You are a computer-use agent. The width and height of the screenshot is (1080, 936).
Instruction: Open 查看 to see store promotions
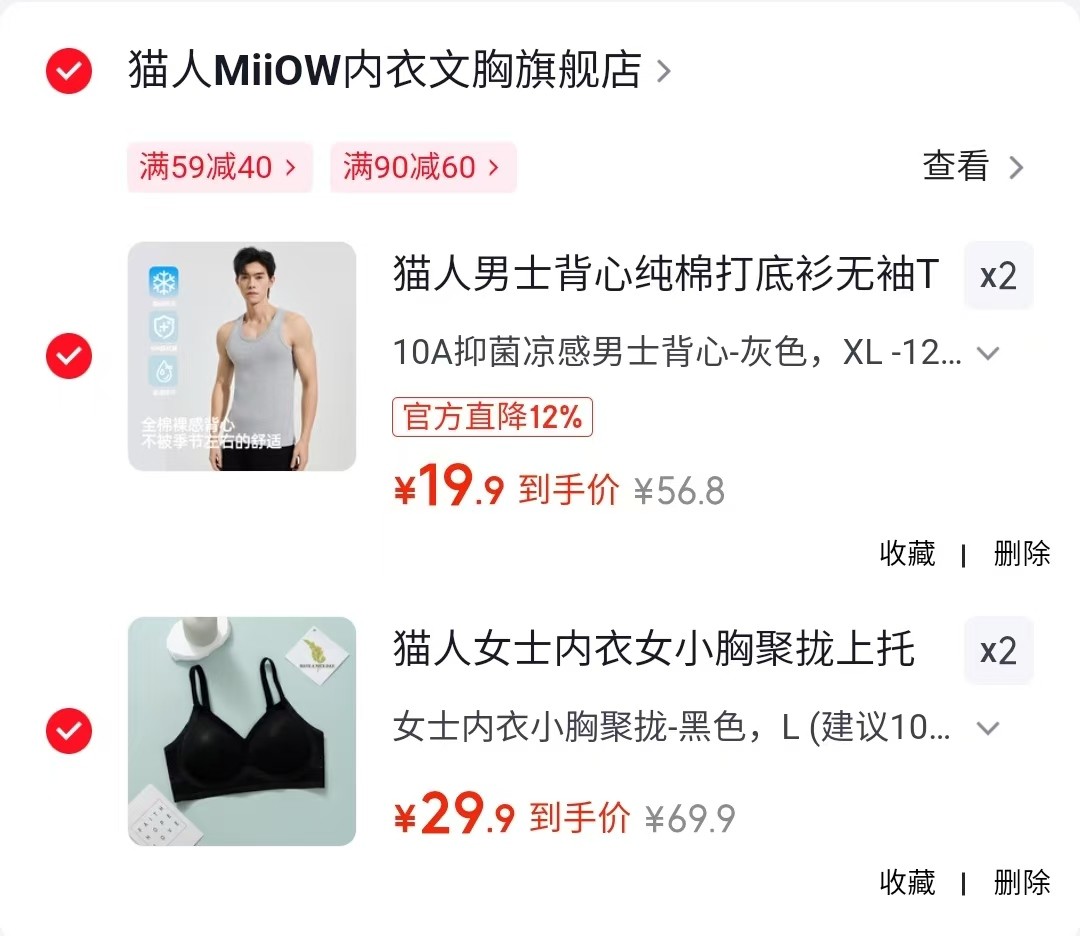tap(973, 167)
